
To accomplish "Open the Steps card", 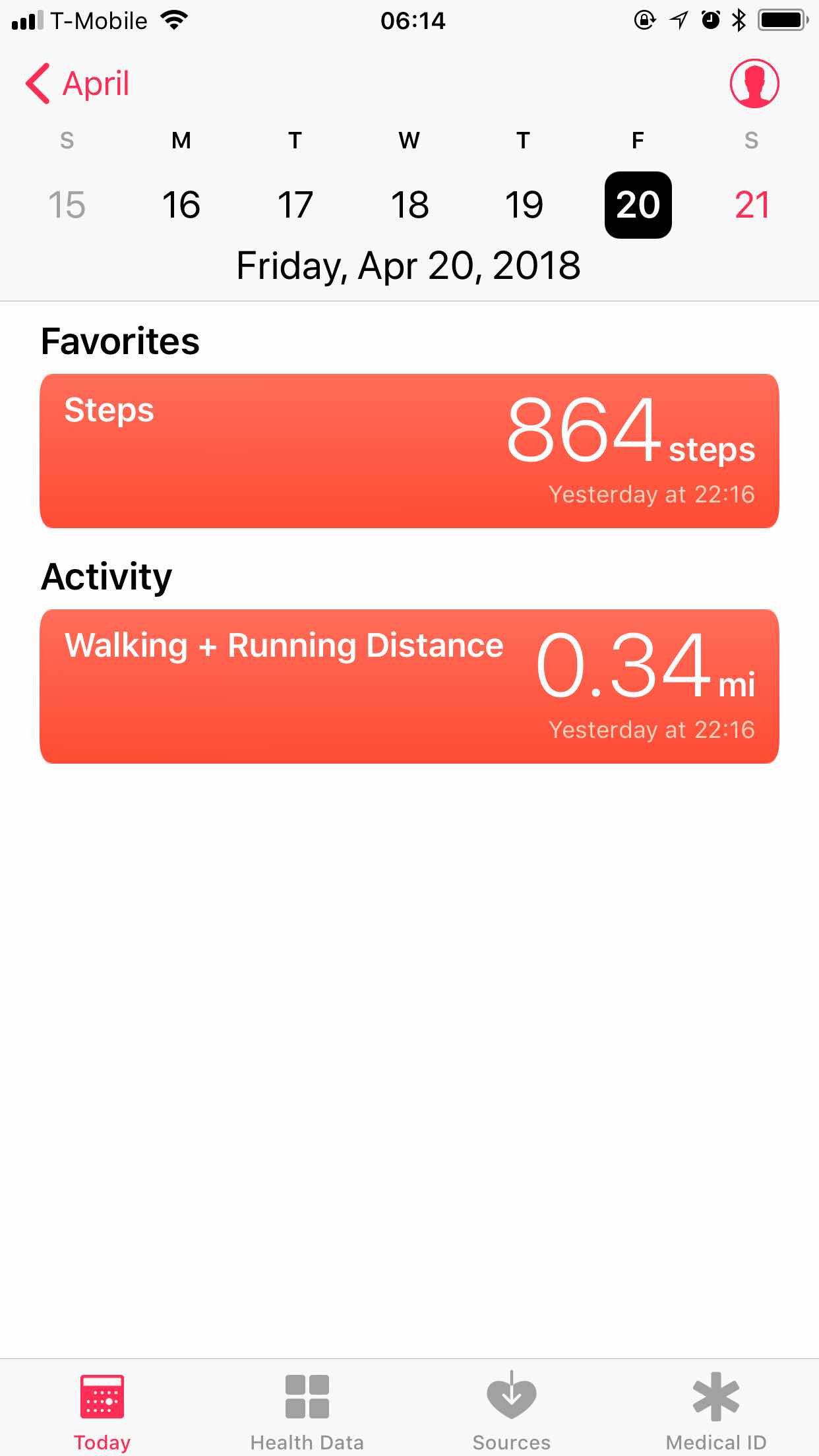I will coord(409,451).
